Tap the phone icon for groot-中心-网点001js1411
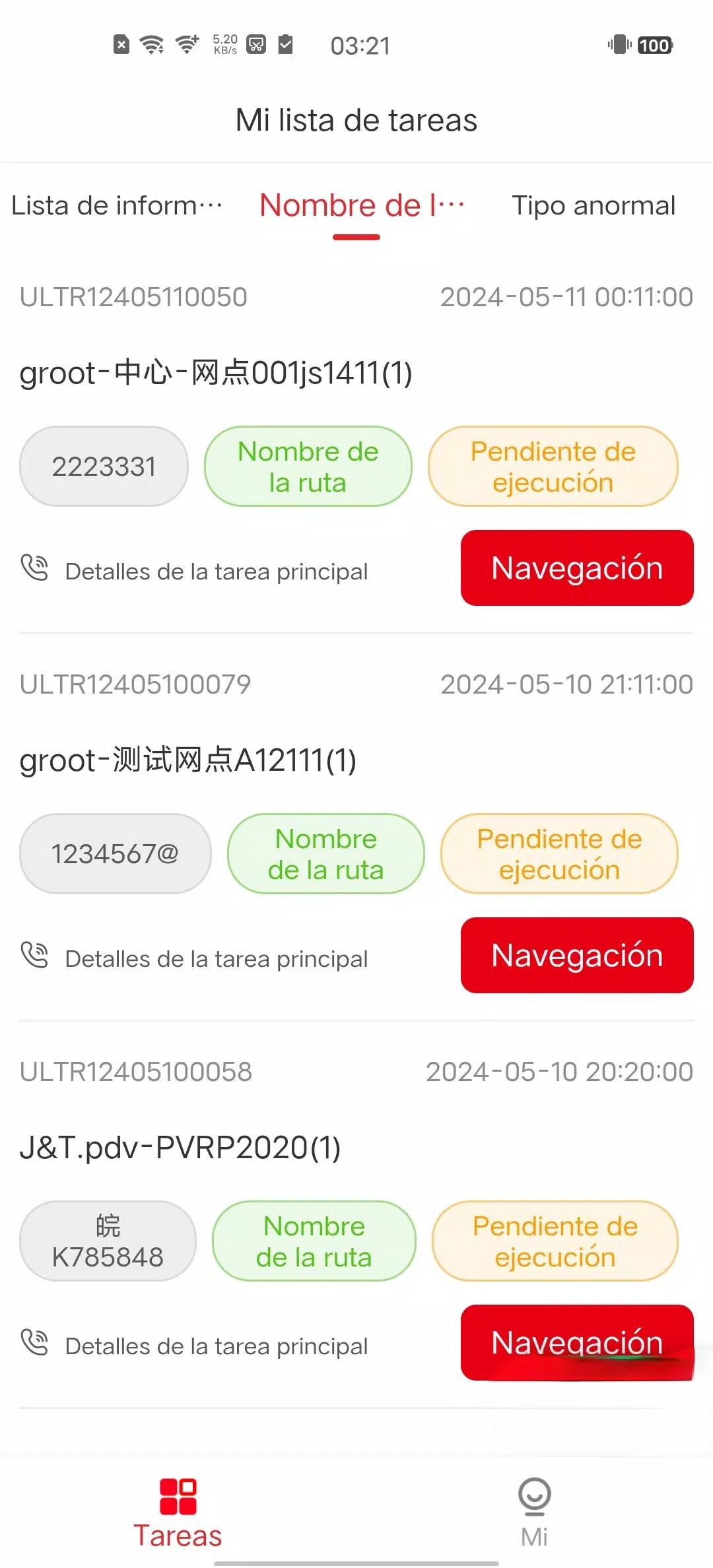This screenshot has height=1568, width=713. (34, 568)
